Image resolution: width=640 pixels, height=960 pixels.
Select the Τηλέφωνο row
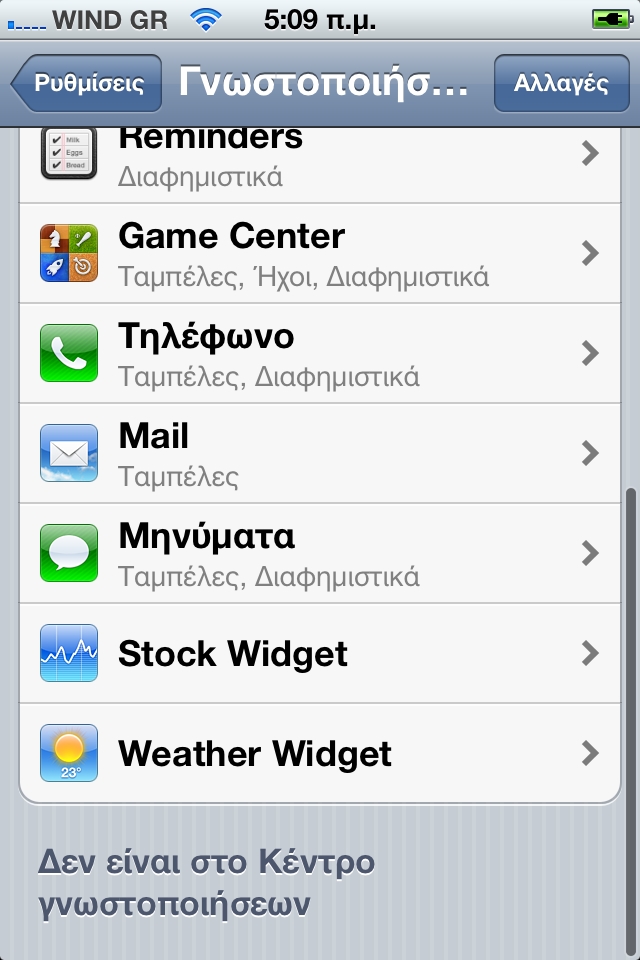click(x=320, y=353)
